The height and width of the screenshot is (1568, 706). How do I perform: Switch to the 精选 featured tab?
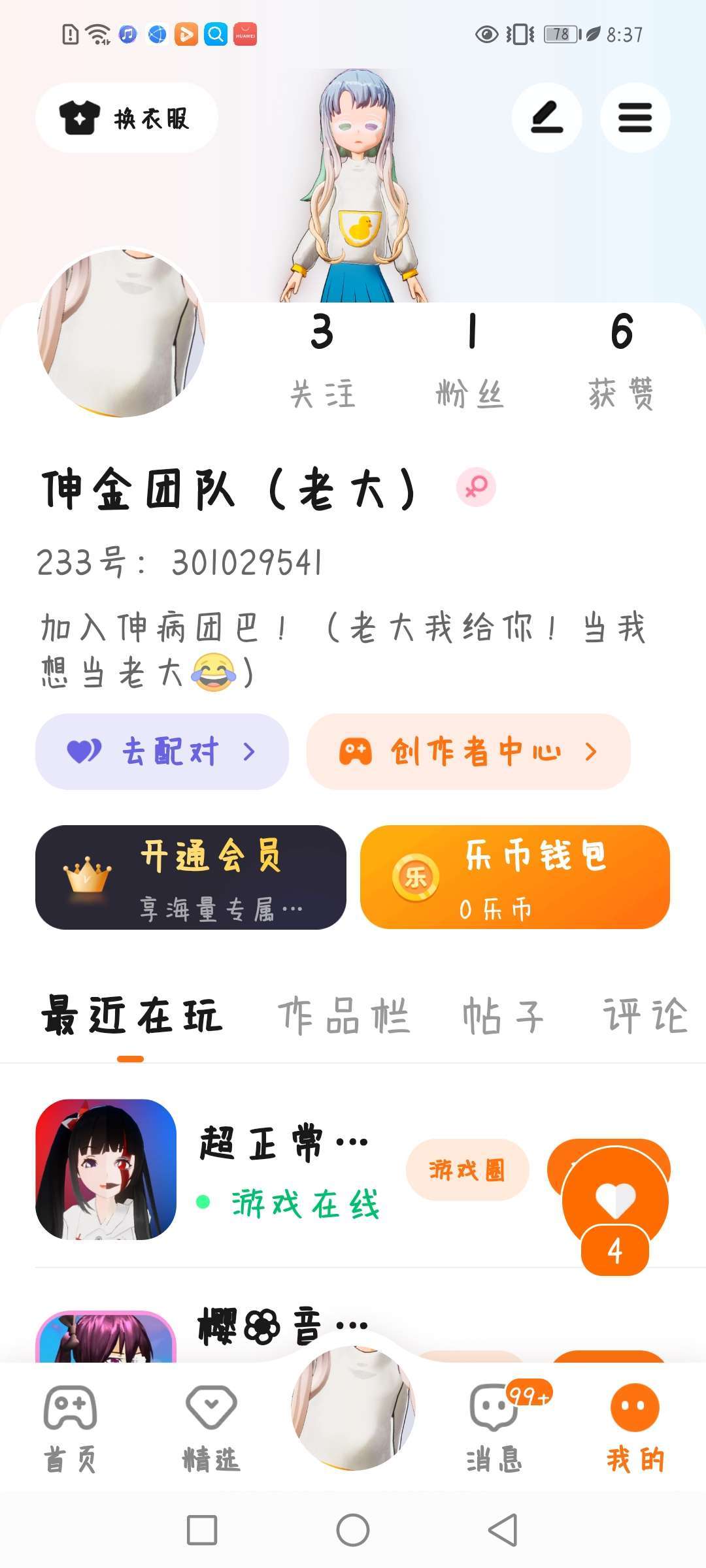coord(211,1428)
